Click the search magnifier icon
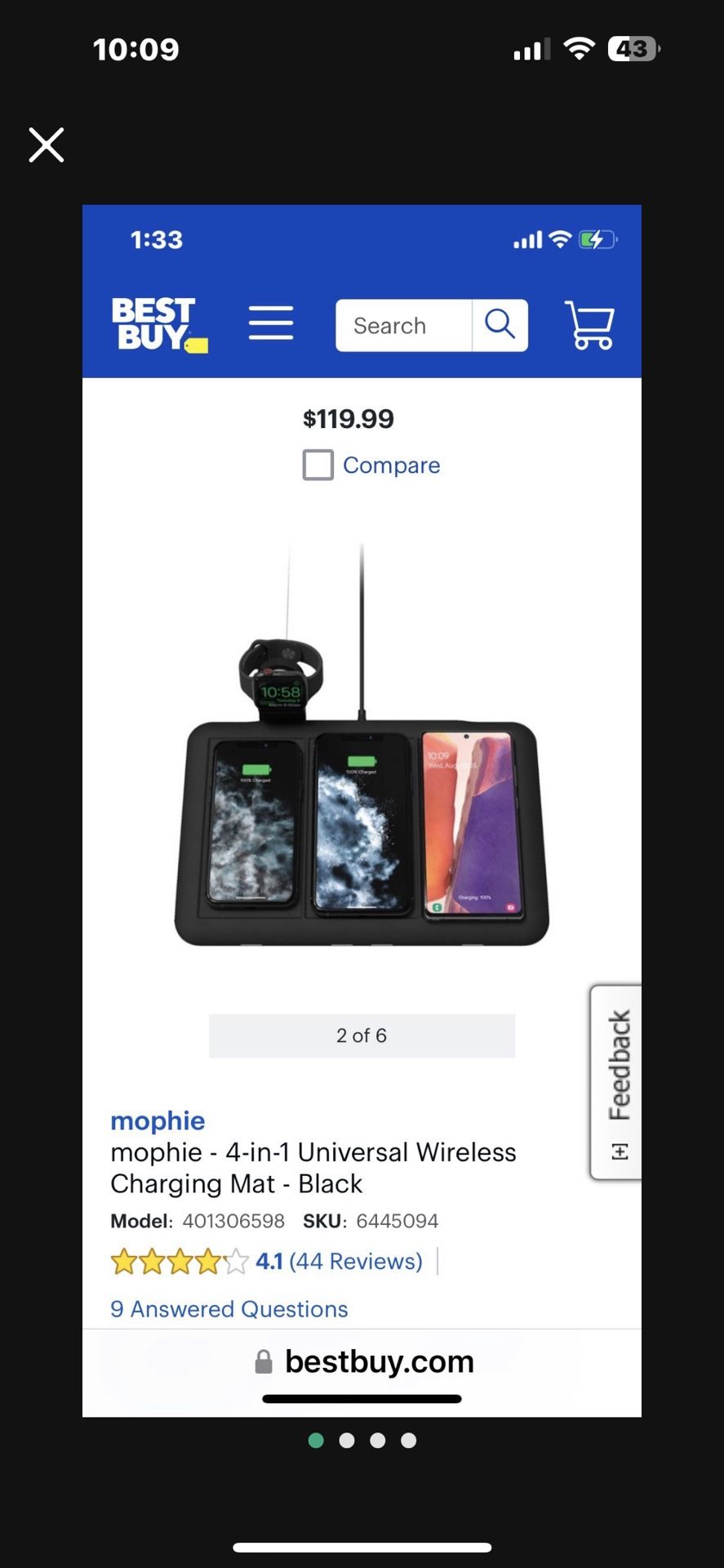Screen dimensions: 724x1568 pyautogui.click(x=500, y=325)
